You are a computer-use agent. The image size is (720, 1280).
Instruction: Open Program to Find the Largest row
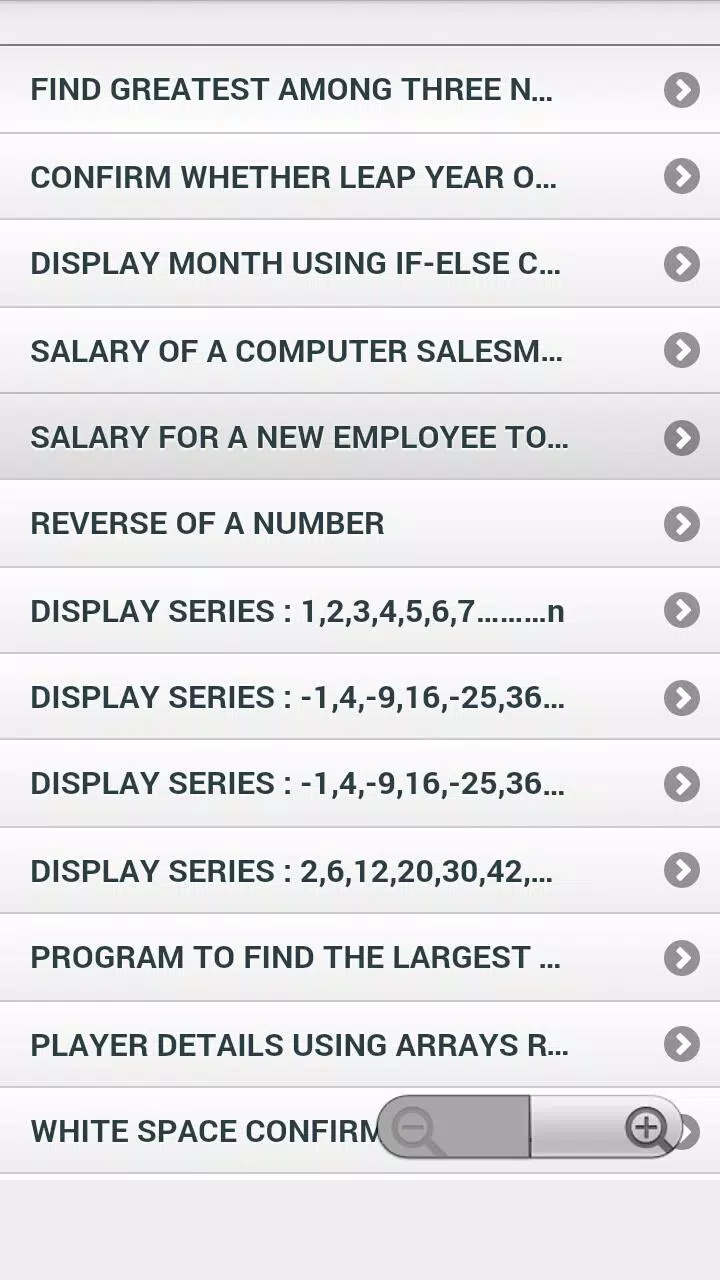360,957
